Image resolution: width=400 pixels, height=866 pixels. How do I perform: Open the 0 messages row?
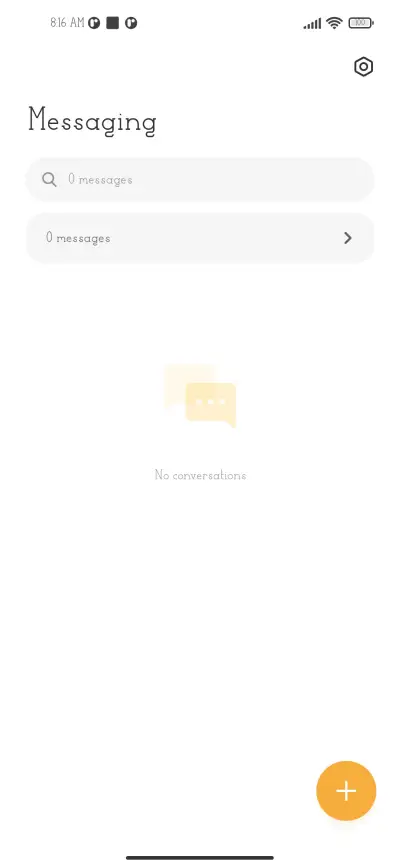(x=200, y=238)
